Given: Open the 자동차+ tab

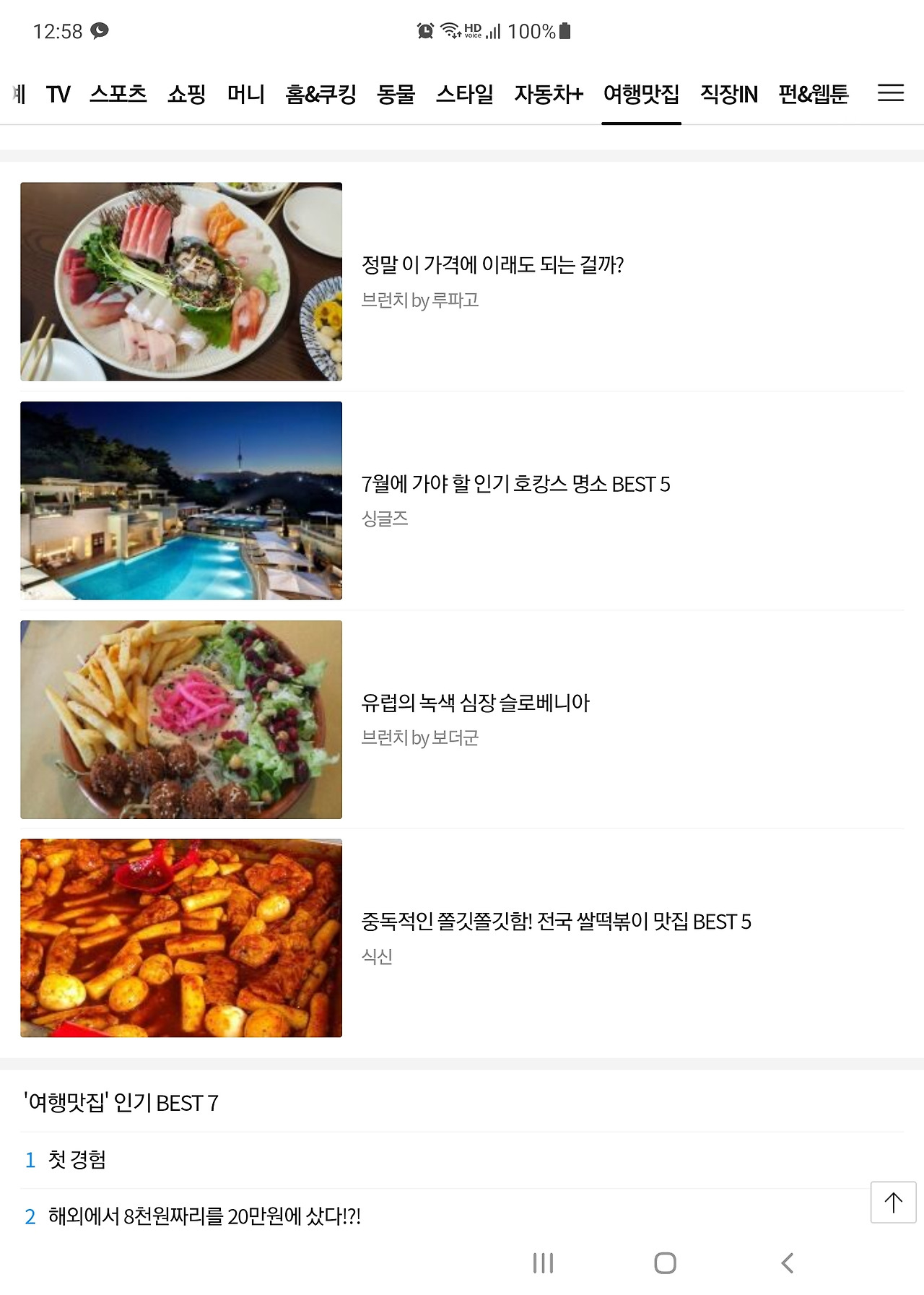Looking at the screenshot, I should coord(548,94).
